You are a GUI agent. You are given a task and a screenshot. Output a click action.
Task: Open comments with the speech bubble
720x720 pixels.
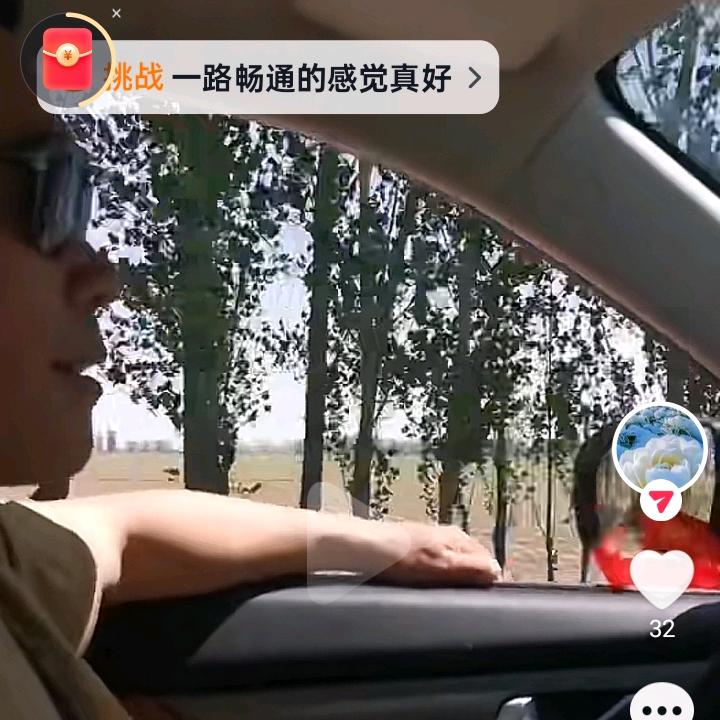[662, 702]
